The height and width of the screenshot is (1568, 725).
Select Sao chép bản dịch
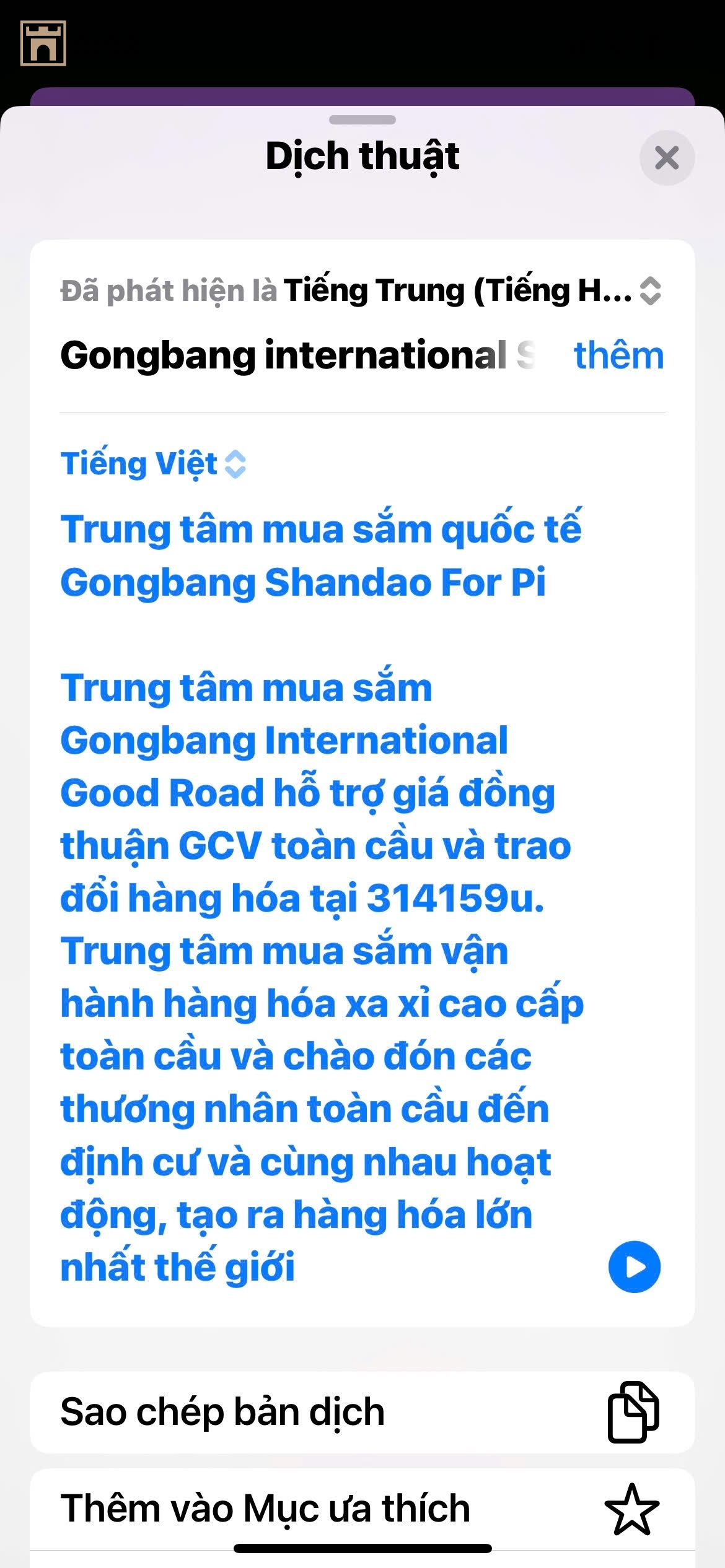click(362, 1412)
